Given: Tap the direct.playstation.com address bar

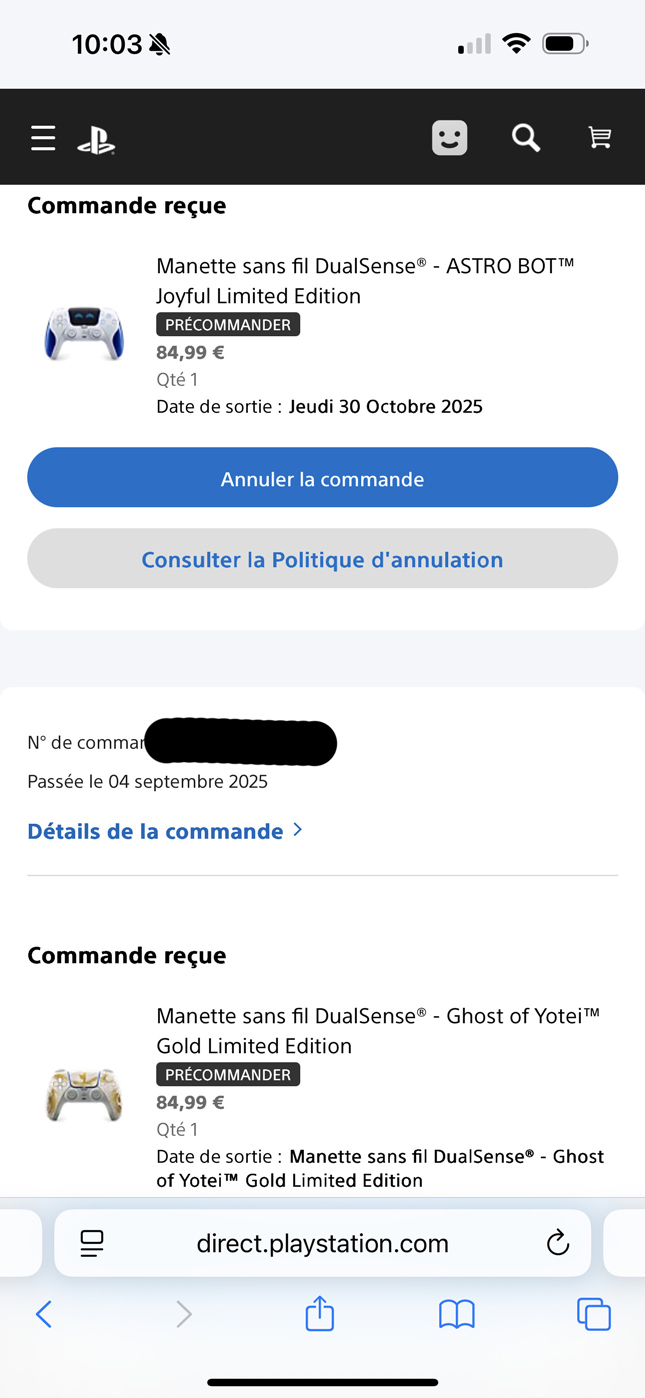Looking at the screenshot, I should click(322, 1243).
